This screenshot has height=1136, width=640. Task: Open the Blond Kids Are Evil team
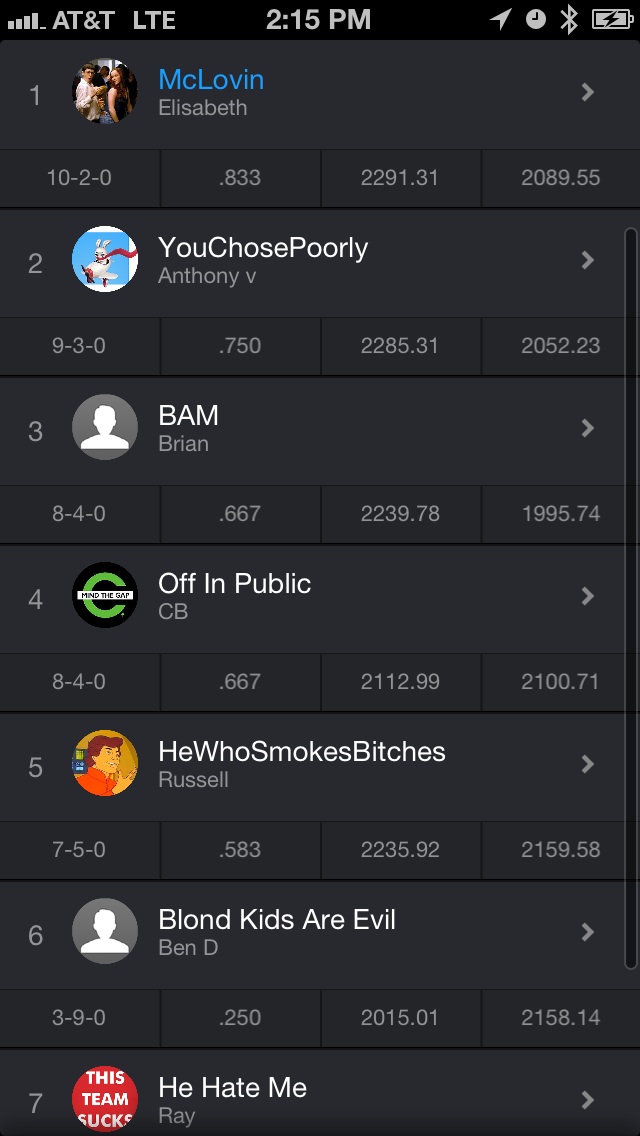click(320, 934)
